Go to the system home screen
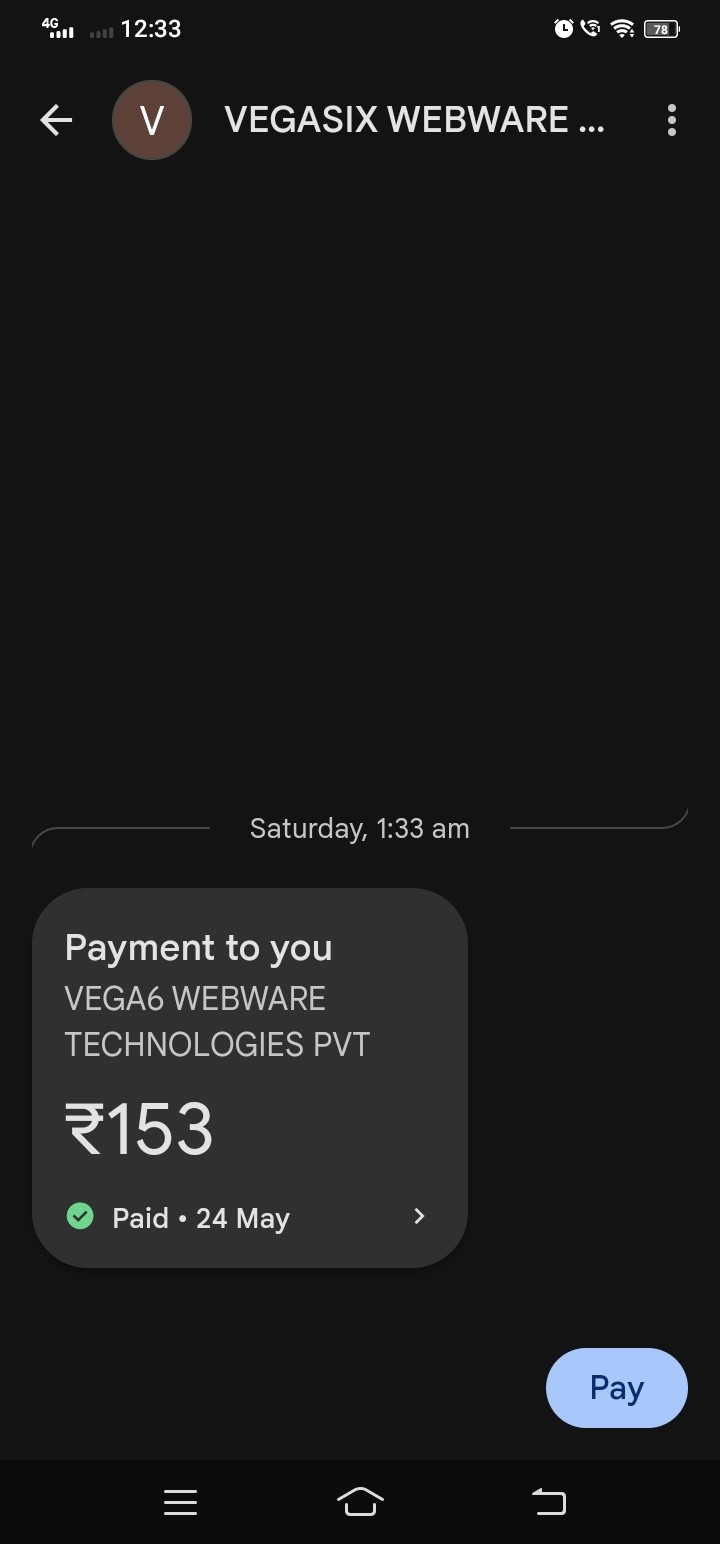Image resolution: width=720 pixels, height=1544 pixels. 360,1502
